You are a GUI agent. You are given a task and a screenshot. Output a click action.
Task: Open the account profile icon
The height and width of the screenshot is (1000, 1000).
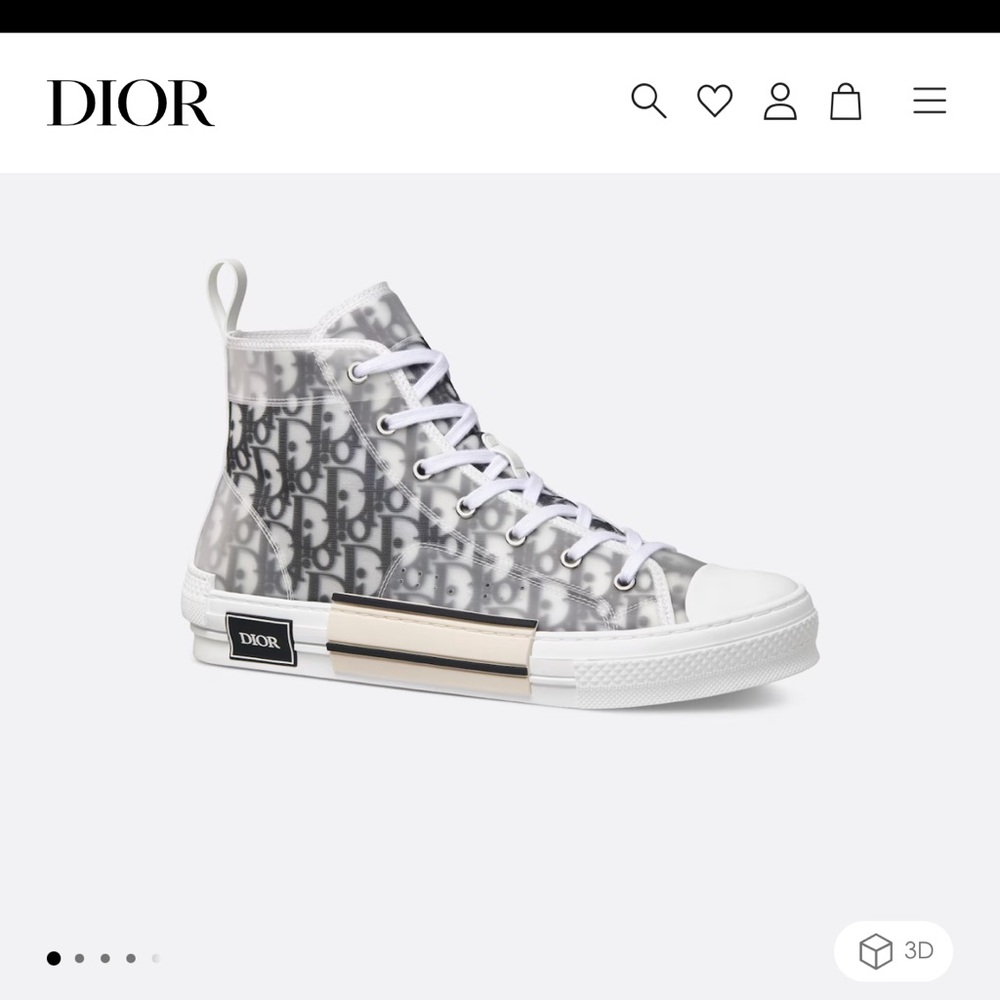click(780, 101)
